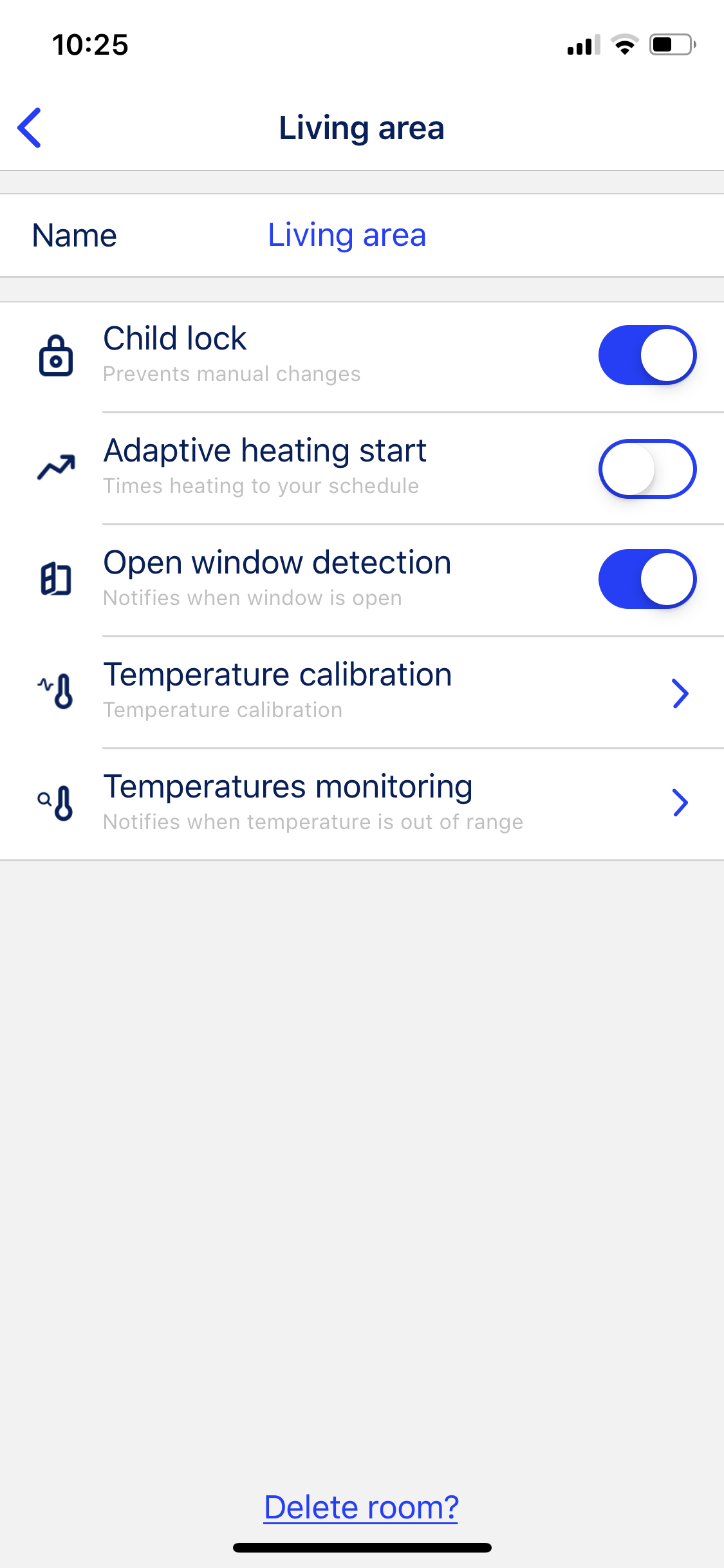
Task: Tap the Delete room link
Action: (x=361, y=1507)
